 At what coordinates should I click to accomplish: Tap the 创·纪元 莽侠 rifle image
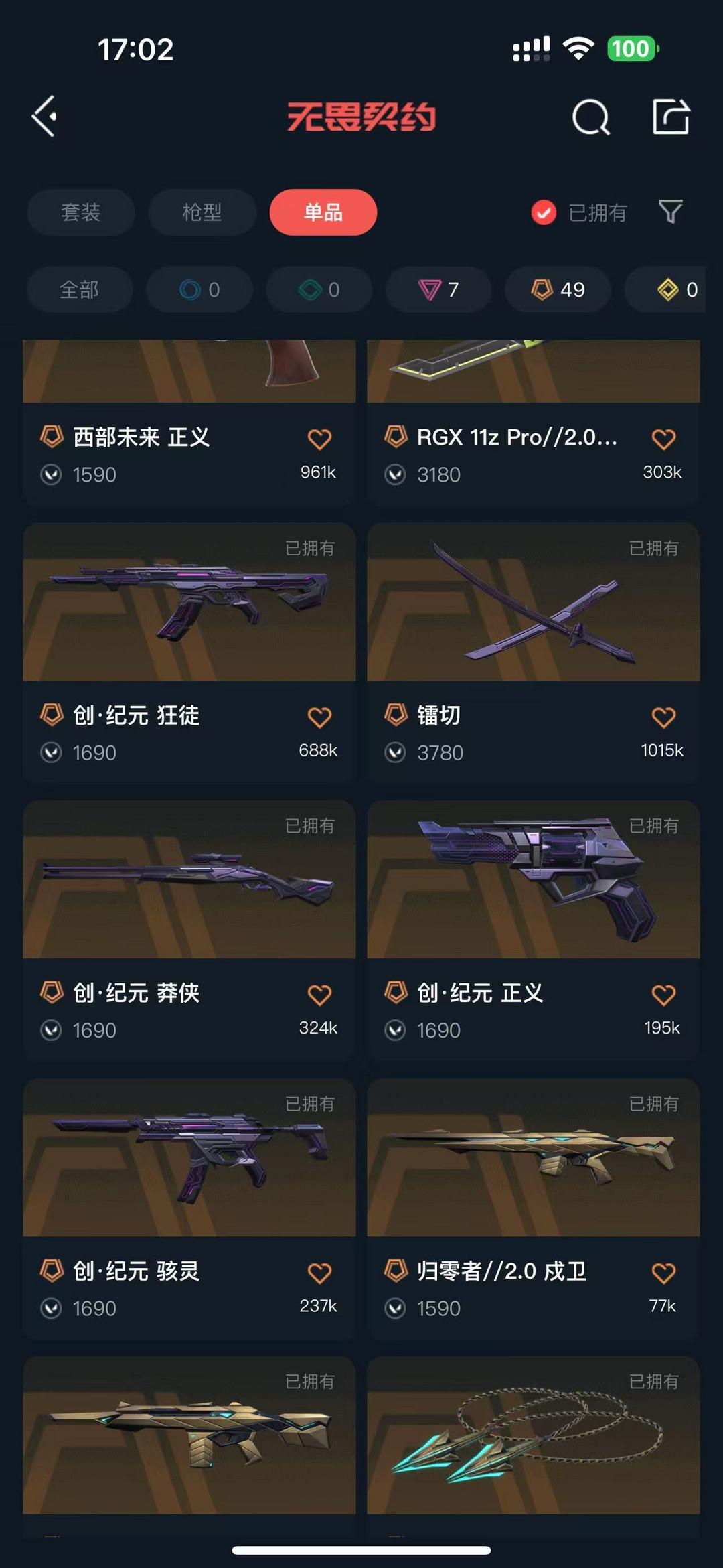pyautogui.click(x=188, y=881)
